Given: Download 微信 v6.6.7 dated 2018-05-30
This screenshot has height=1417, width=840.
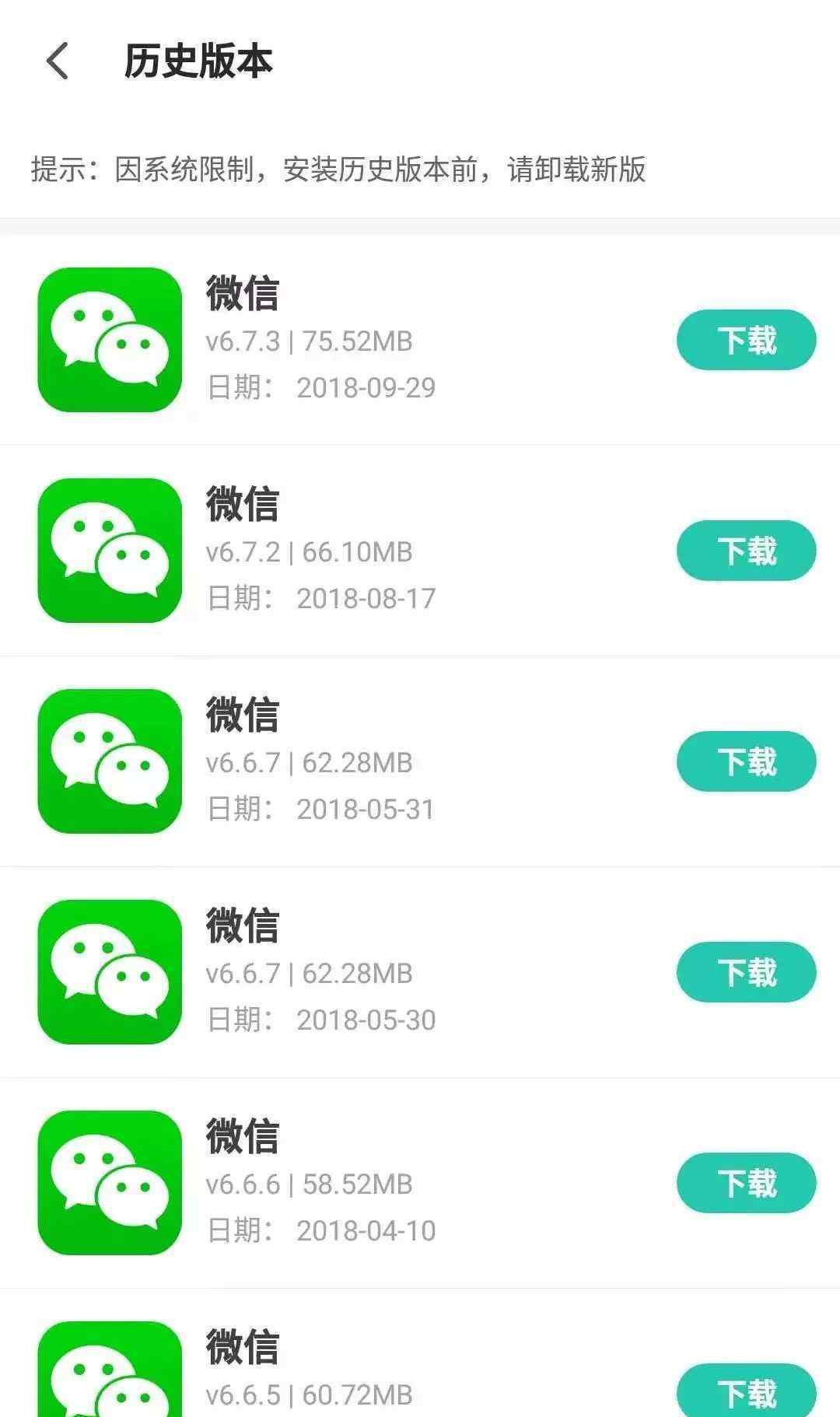Looking at the screenshot, I should click(x=746, y=972).
